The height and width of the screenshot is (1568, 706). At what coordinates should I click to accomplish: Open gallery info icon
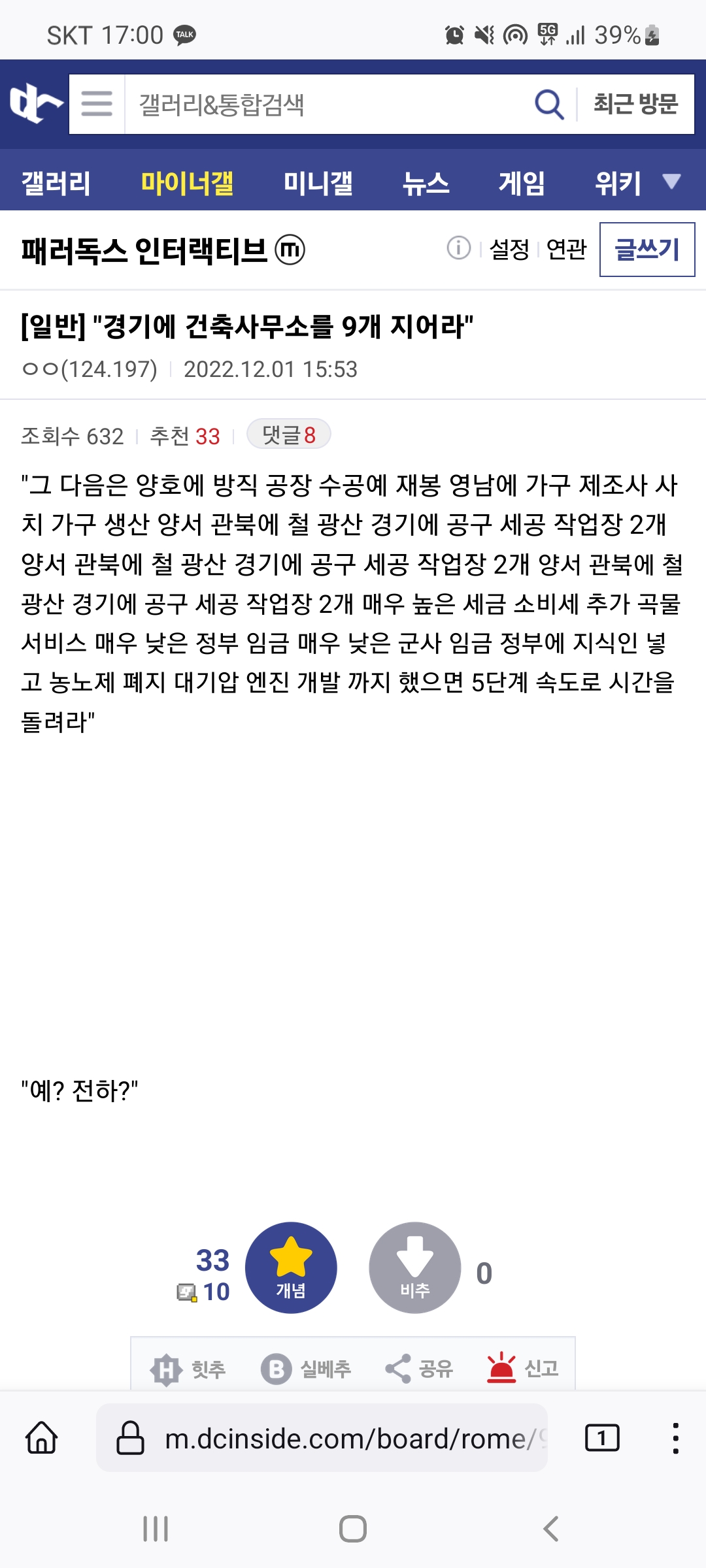point(458,248)
